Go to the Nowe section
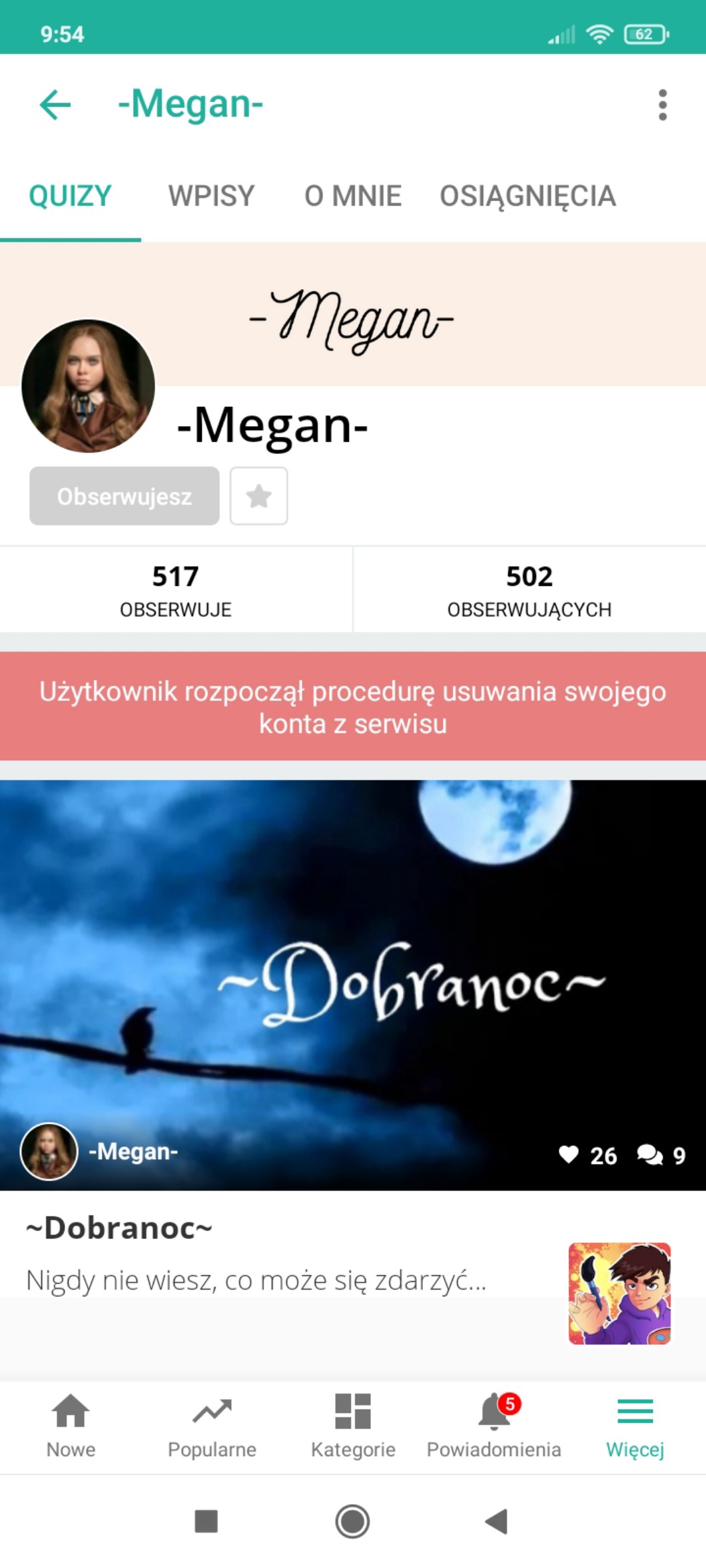 [x=71, y=1426]
